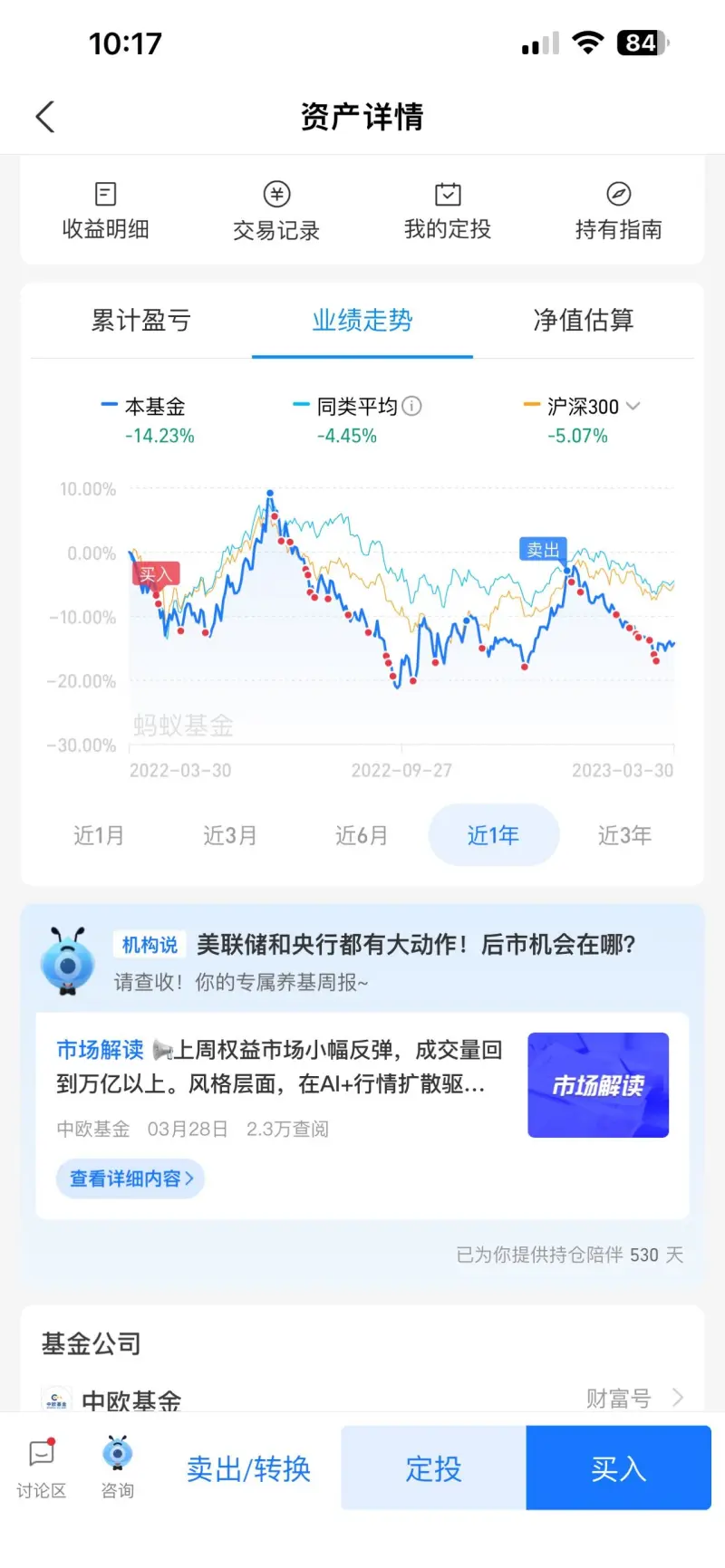Open 中欧基金 财富号 row
The height and width of the screenshot is (1568, 725).
click(362, 1399)
